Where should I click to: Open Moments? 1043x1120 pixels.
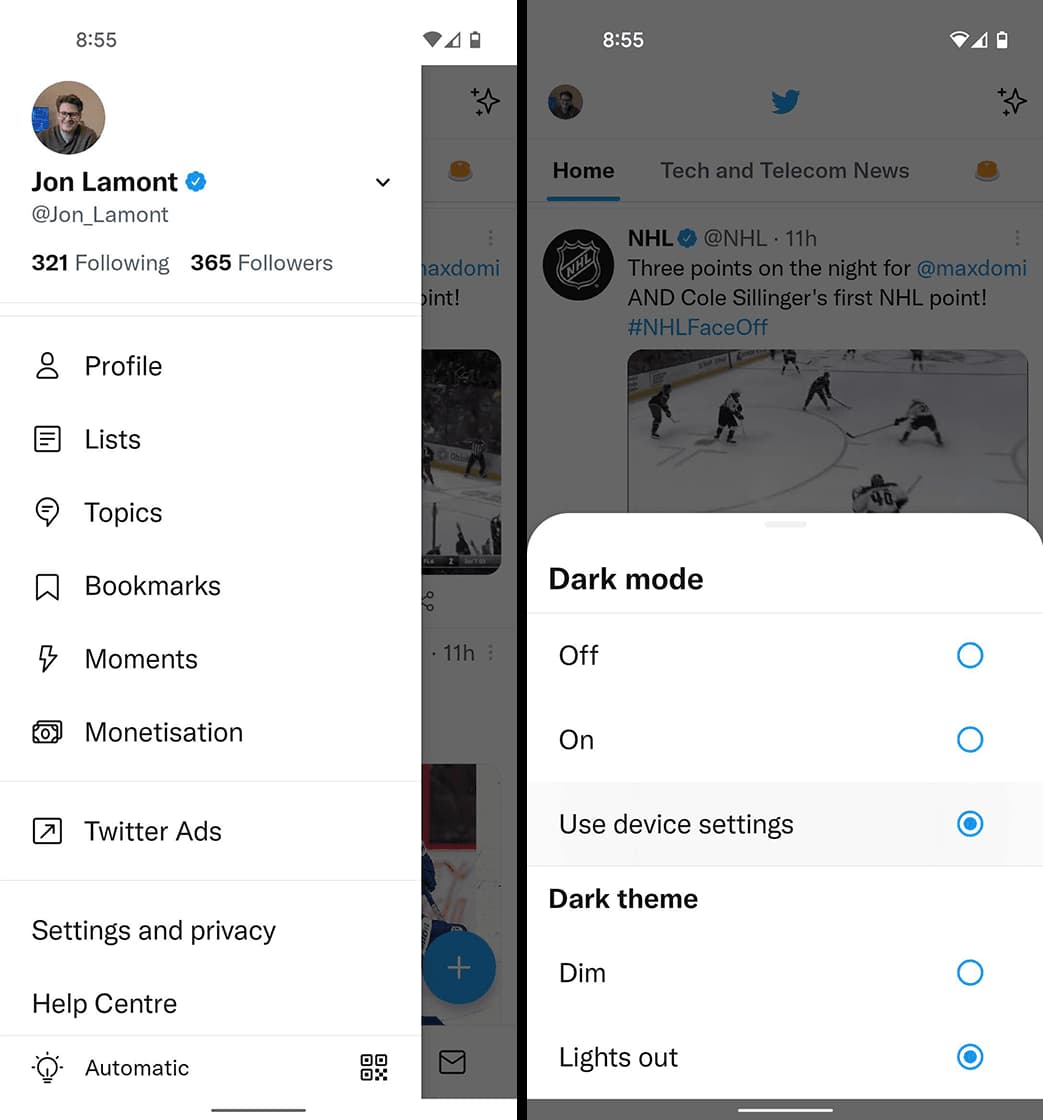coord(140,659)
